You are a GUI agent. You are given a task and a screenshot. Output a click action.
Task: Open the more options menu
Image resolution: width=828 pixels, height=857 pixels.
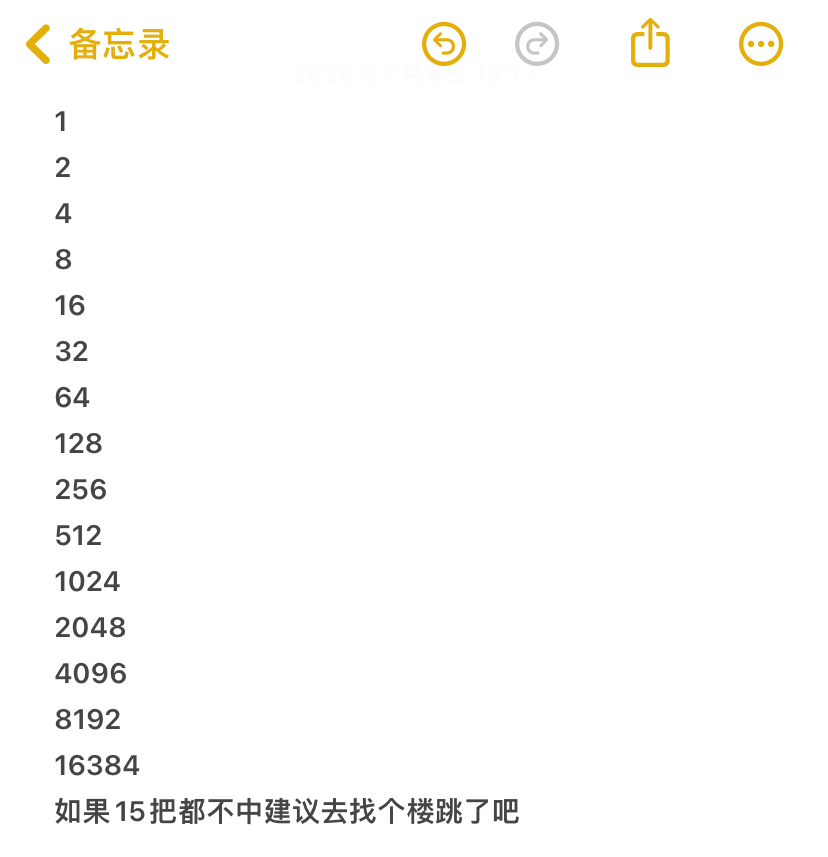761,45
